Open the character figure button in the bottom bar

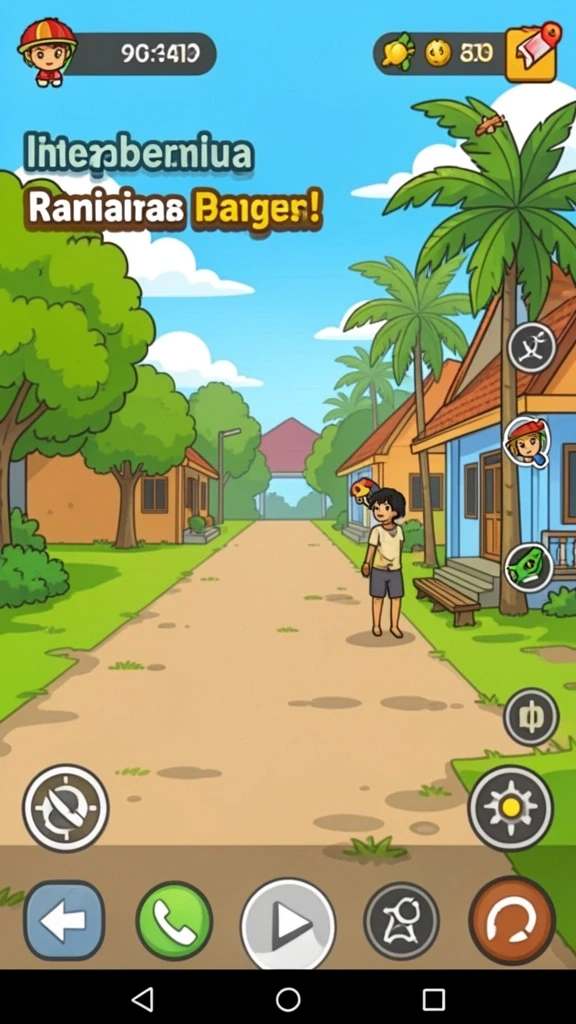point(401,921)
